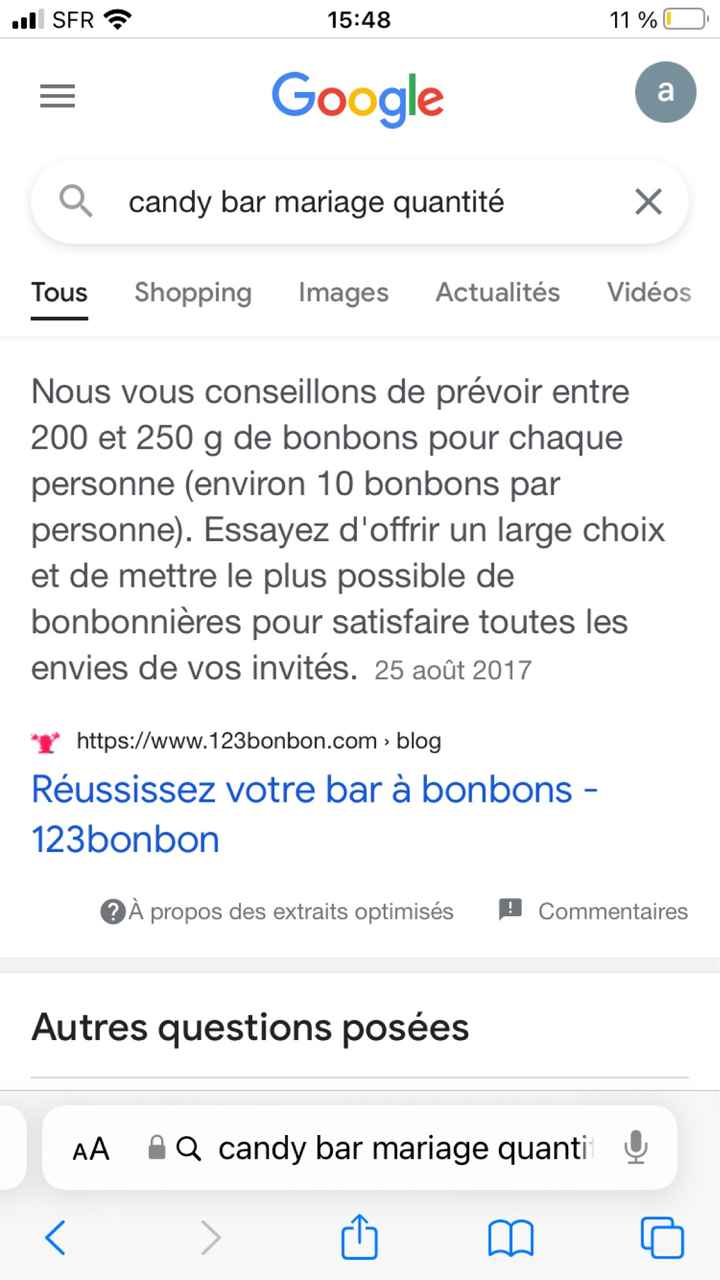Clear the search query with the X
This screenshot has height=1280, width=720.
point(647,201)
